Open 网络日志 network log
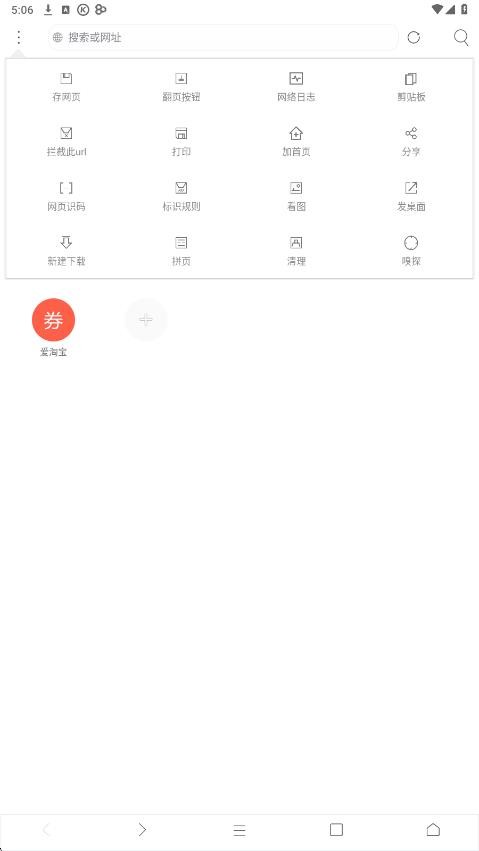 click(x=296, y=87)
